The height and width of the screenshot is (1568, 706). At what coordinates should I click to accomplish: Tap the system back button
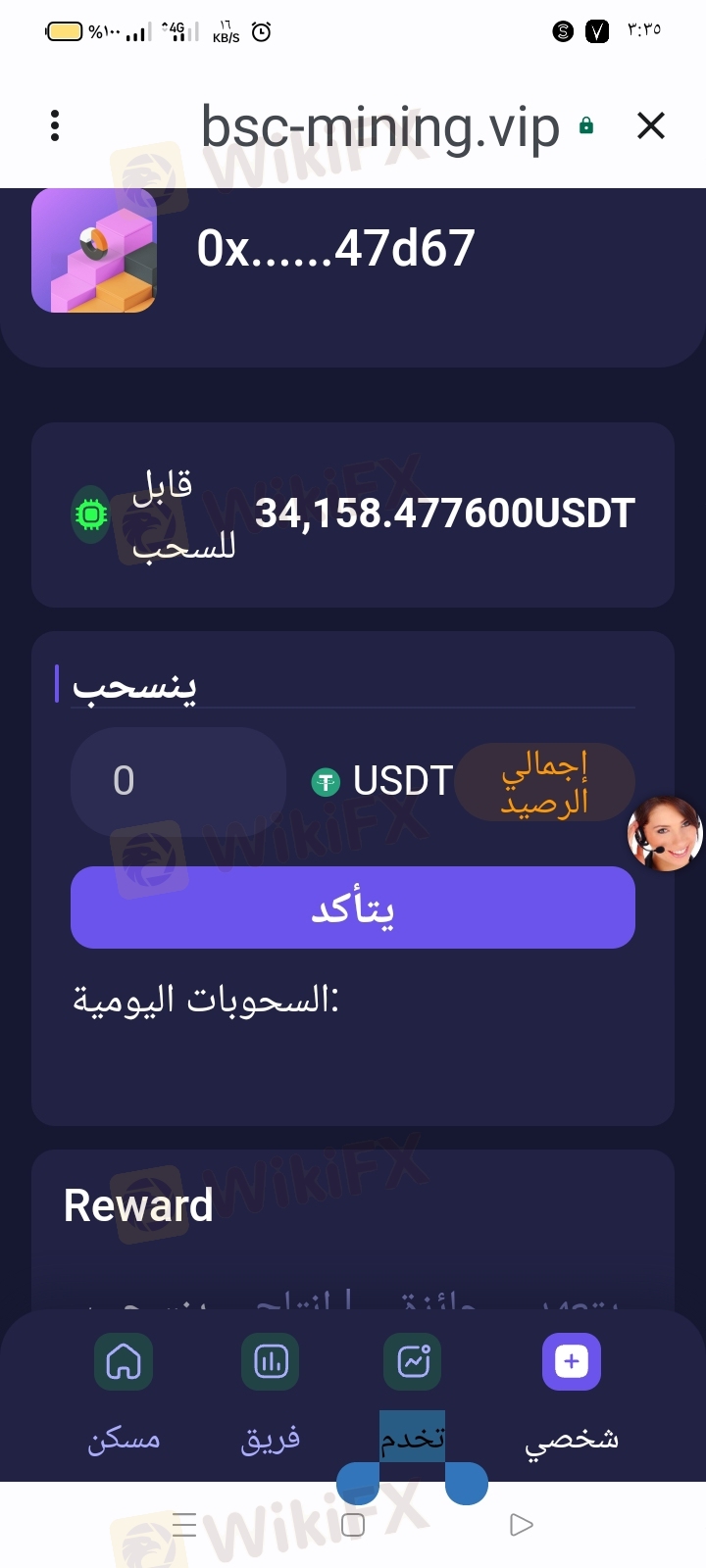coord(522,1525)
